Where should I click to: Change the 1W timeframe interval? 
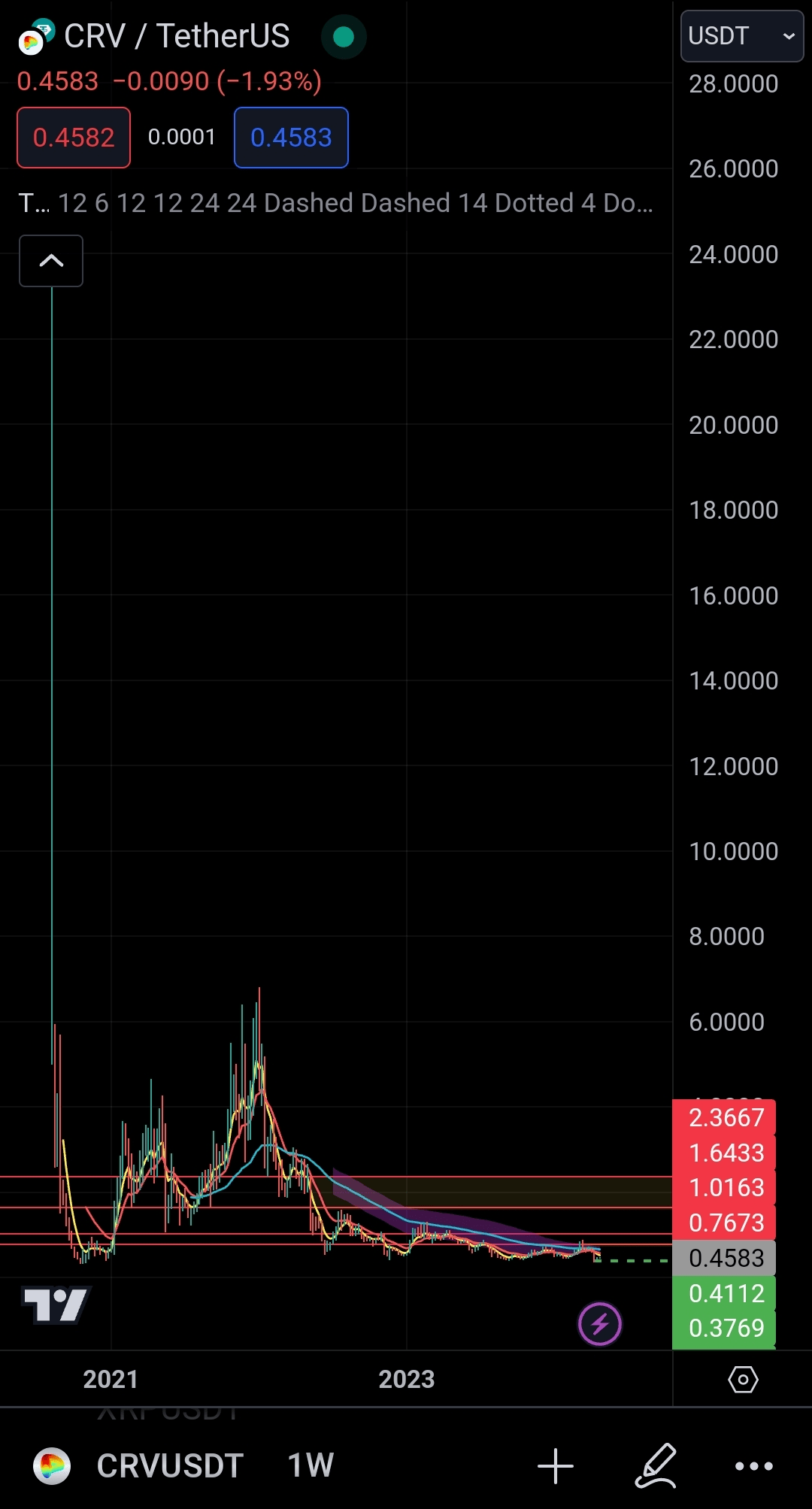(x=311, y=1465)
